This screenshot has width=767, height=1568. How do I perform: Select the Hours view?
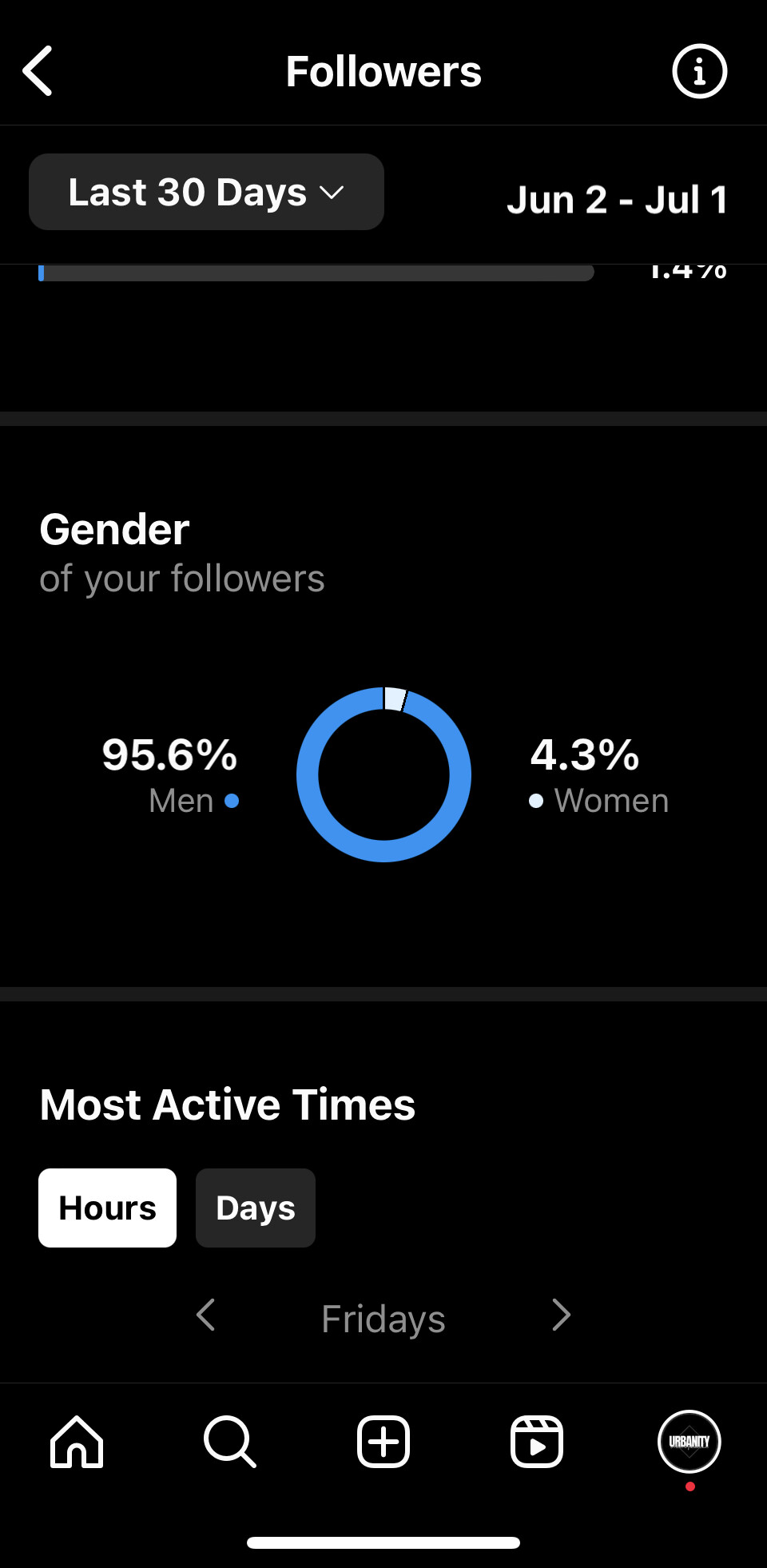(x=107, y=1208)
